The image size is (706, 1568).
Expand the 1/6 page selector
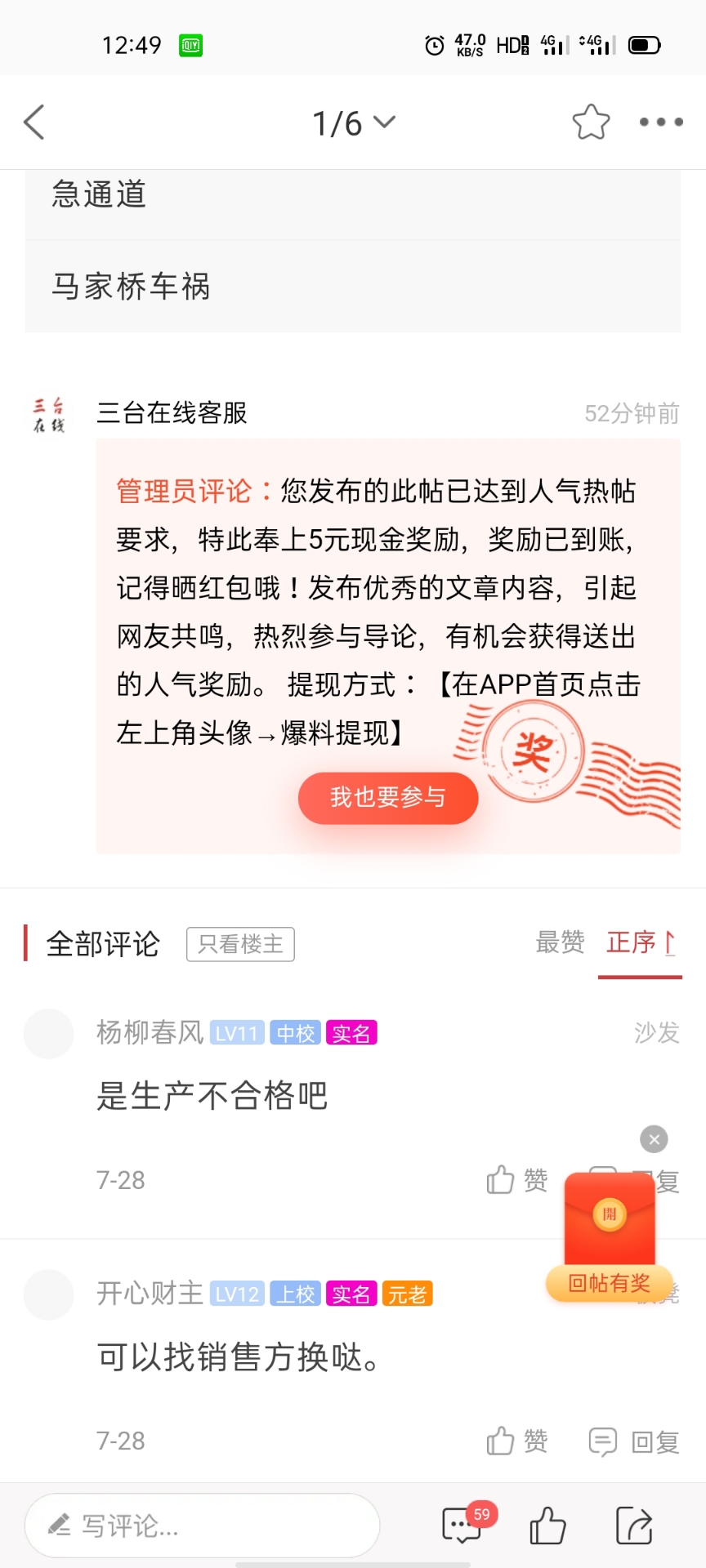353,123
